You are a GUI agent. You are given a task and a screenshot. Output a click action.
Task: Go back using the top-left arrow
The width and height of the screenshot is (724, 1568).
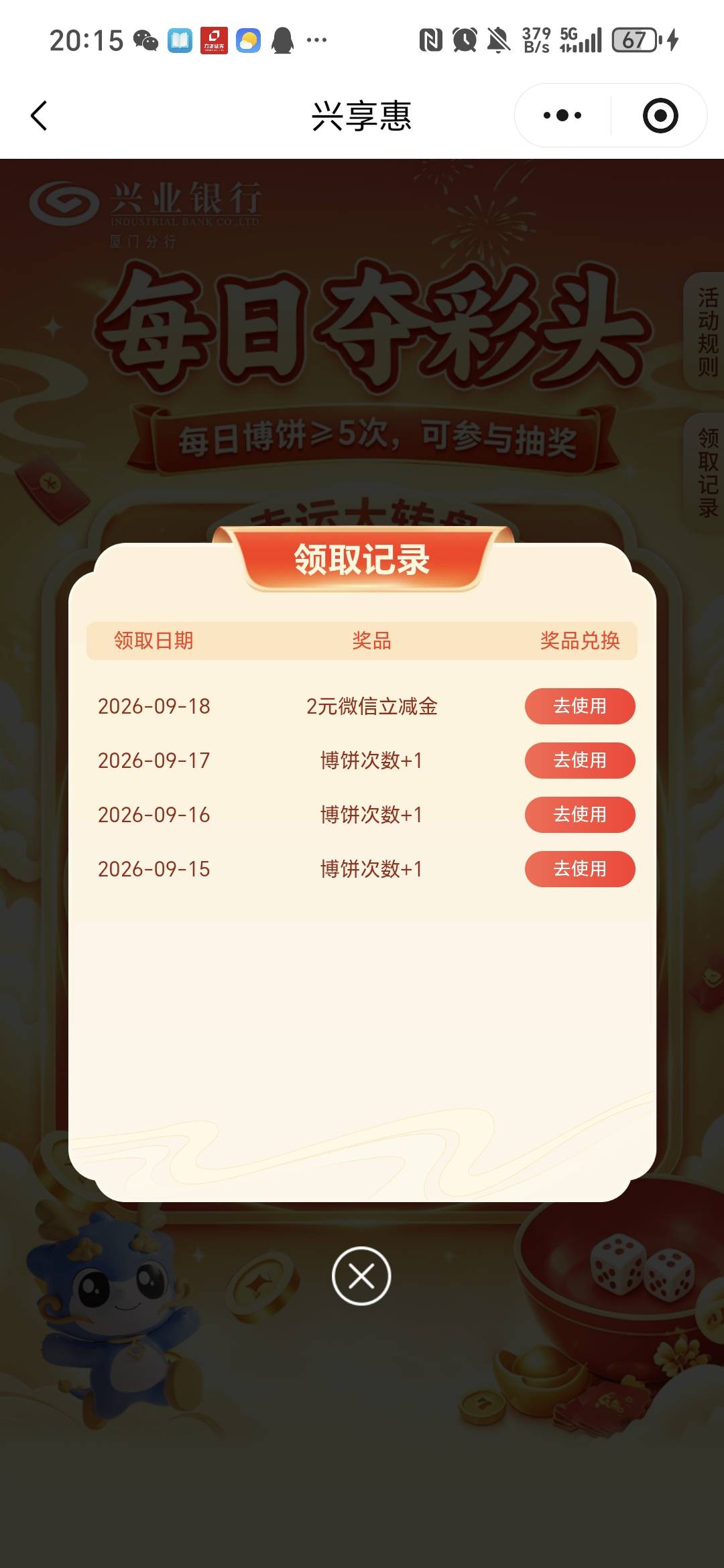pyautogui.click(x=39, y=115)
